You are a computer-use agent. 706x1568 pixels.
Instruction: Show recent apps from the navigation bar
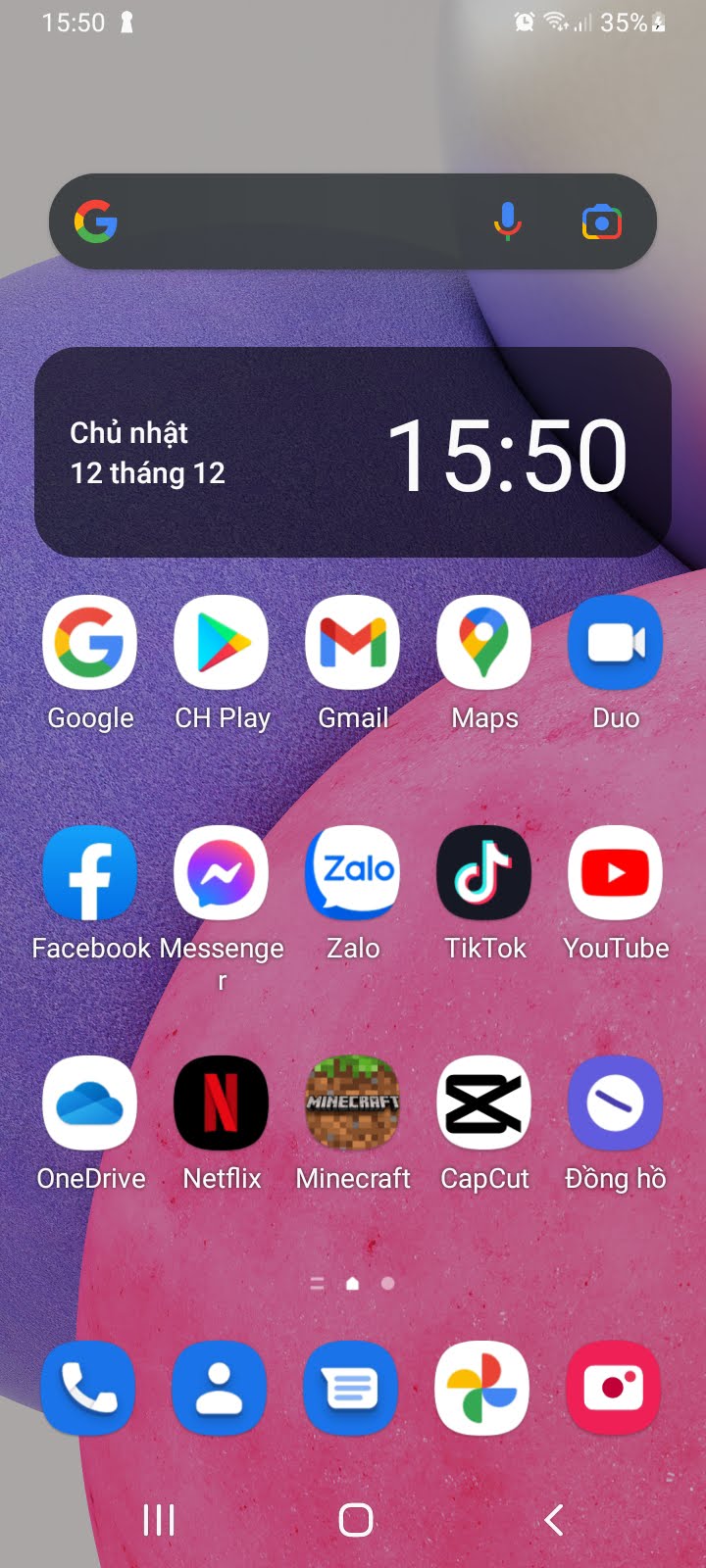(159, 1520)
